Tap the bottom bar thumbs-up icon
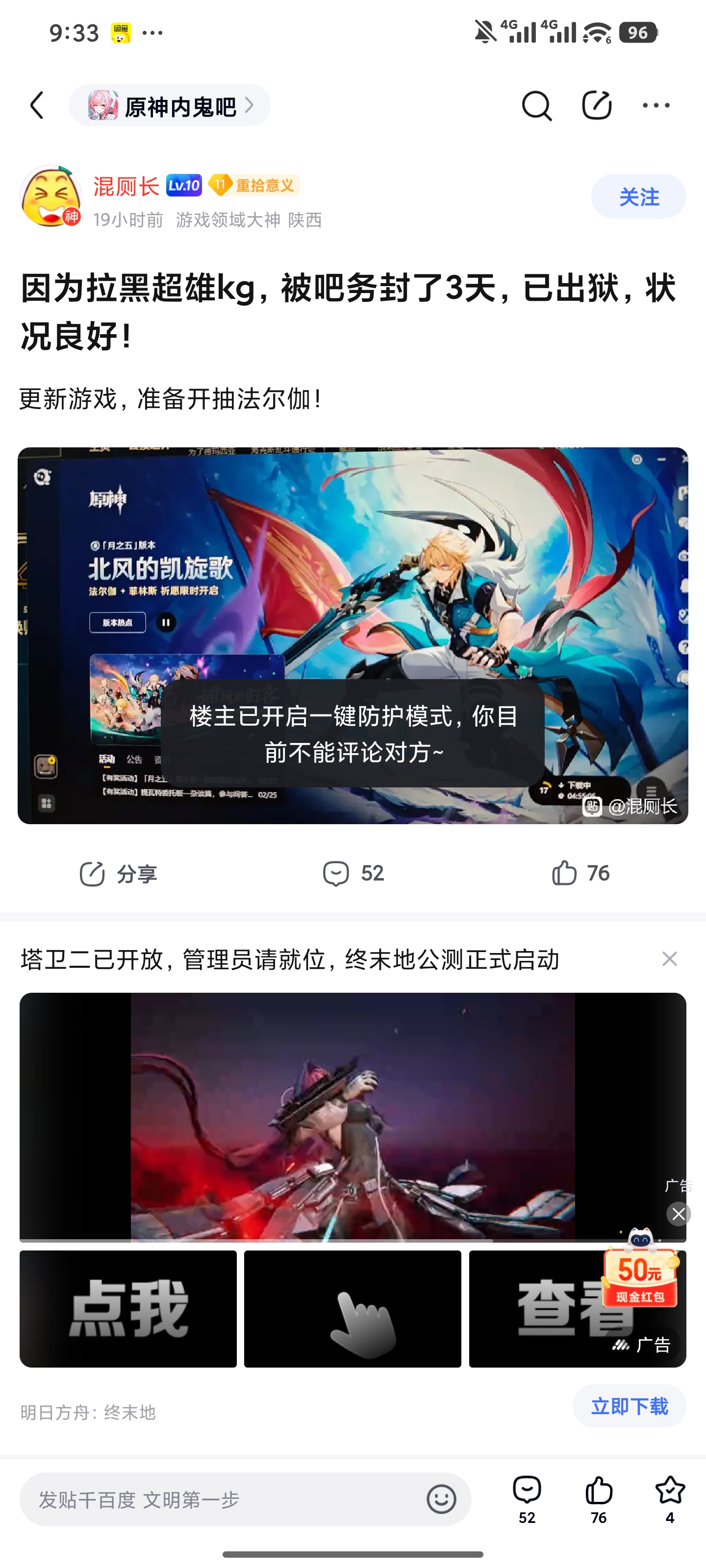 coord(598,1498)
